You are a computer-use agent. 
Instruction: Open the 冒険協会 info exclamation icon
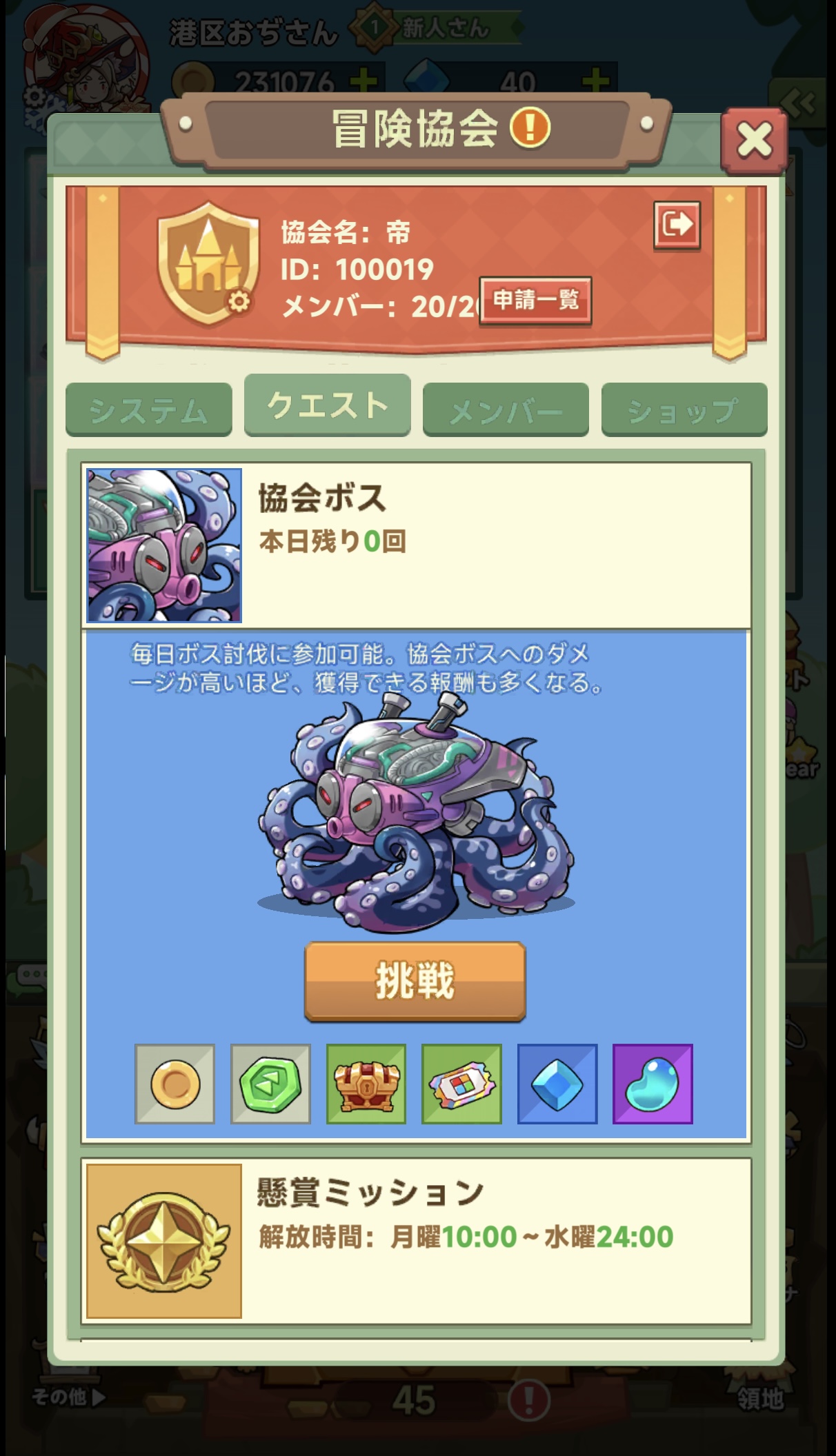point(530,128)
